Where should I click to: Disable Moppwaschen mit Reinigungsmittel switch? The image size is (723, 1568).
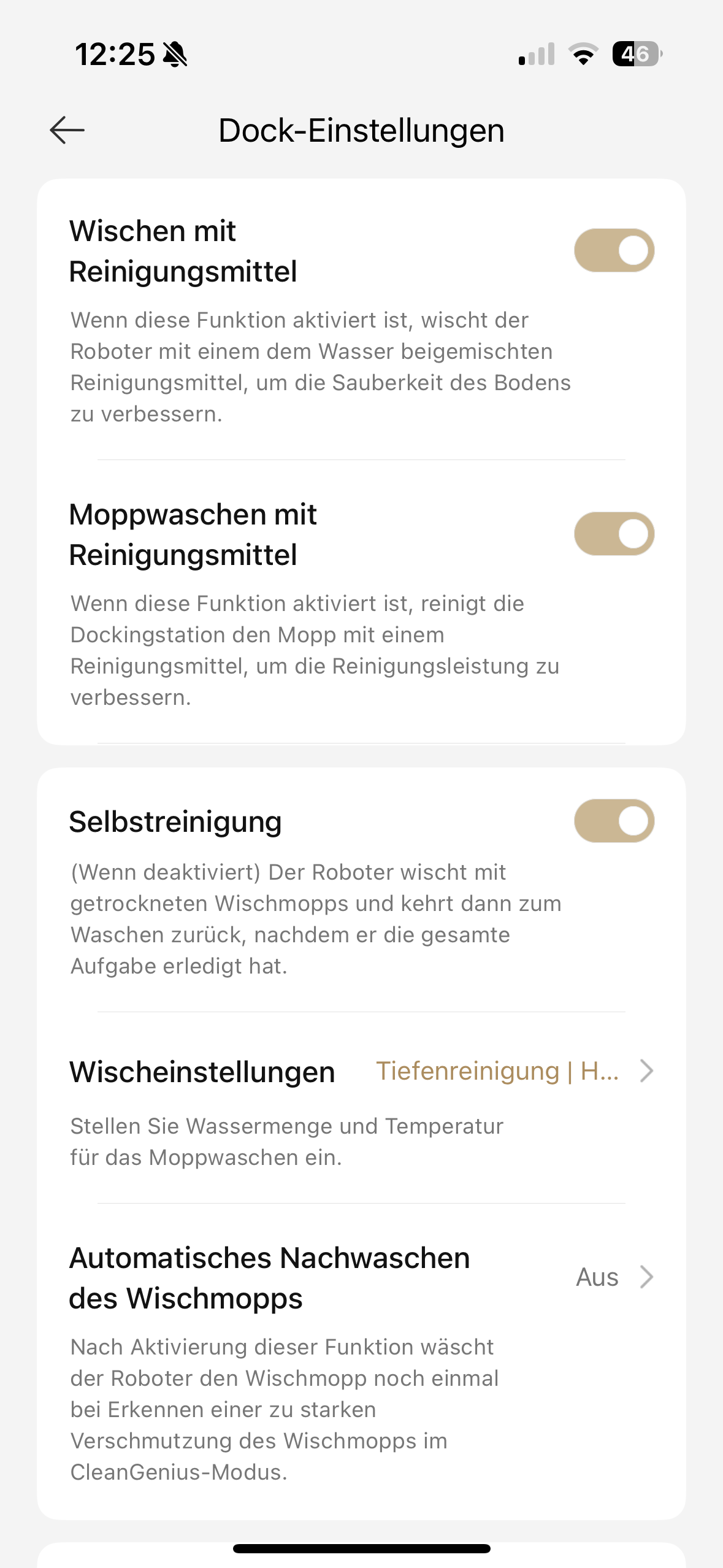click(614, 534)
